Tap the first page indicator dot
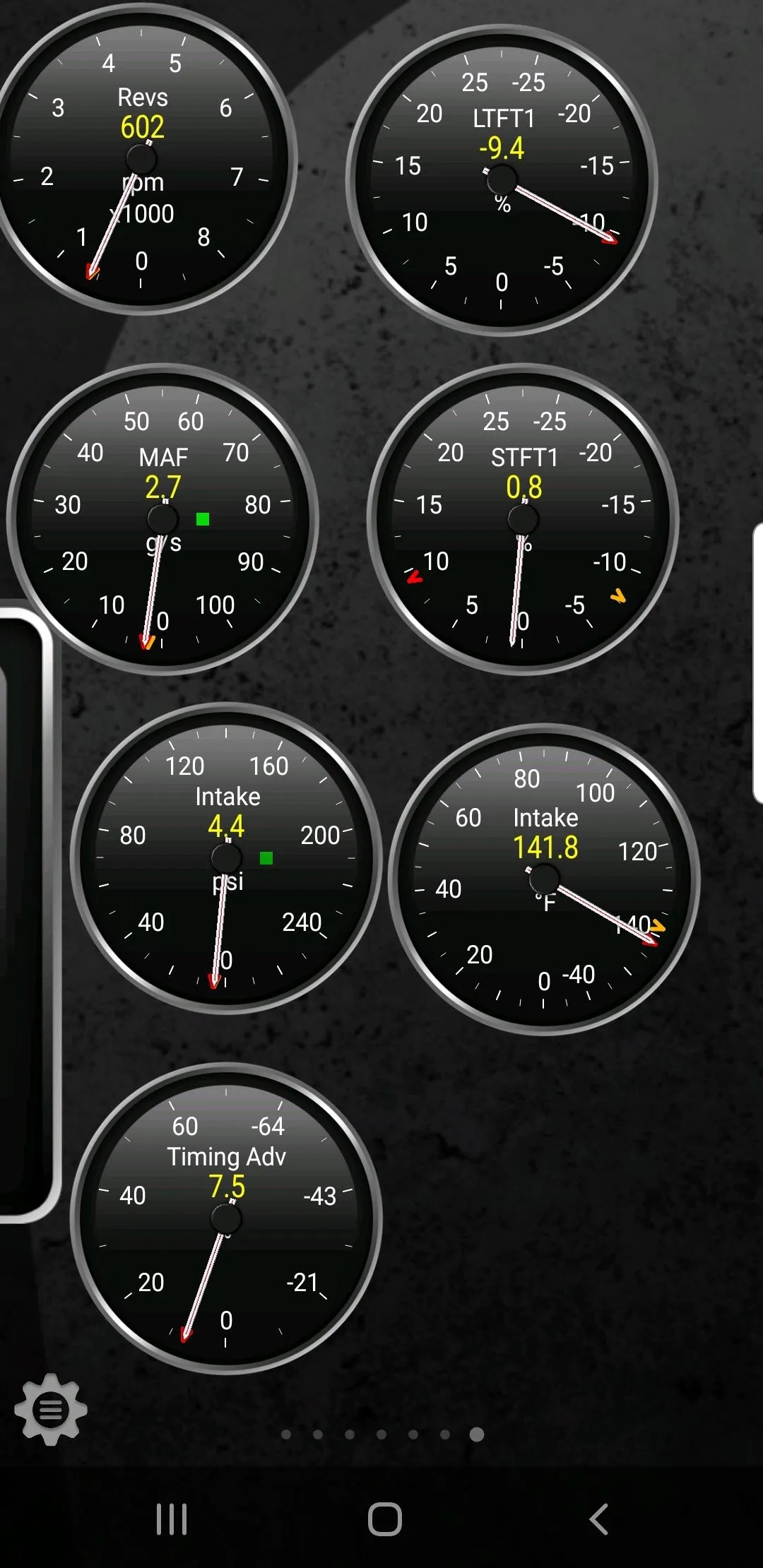The width and height of the screenshot is (763, 1568). [286, 1434]
